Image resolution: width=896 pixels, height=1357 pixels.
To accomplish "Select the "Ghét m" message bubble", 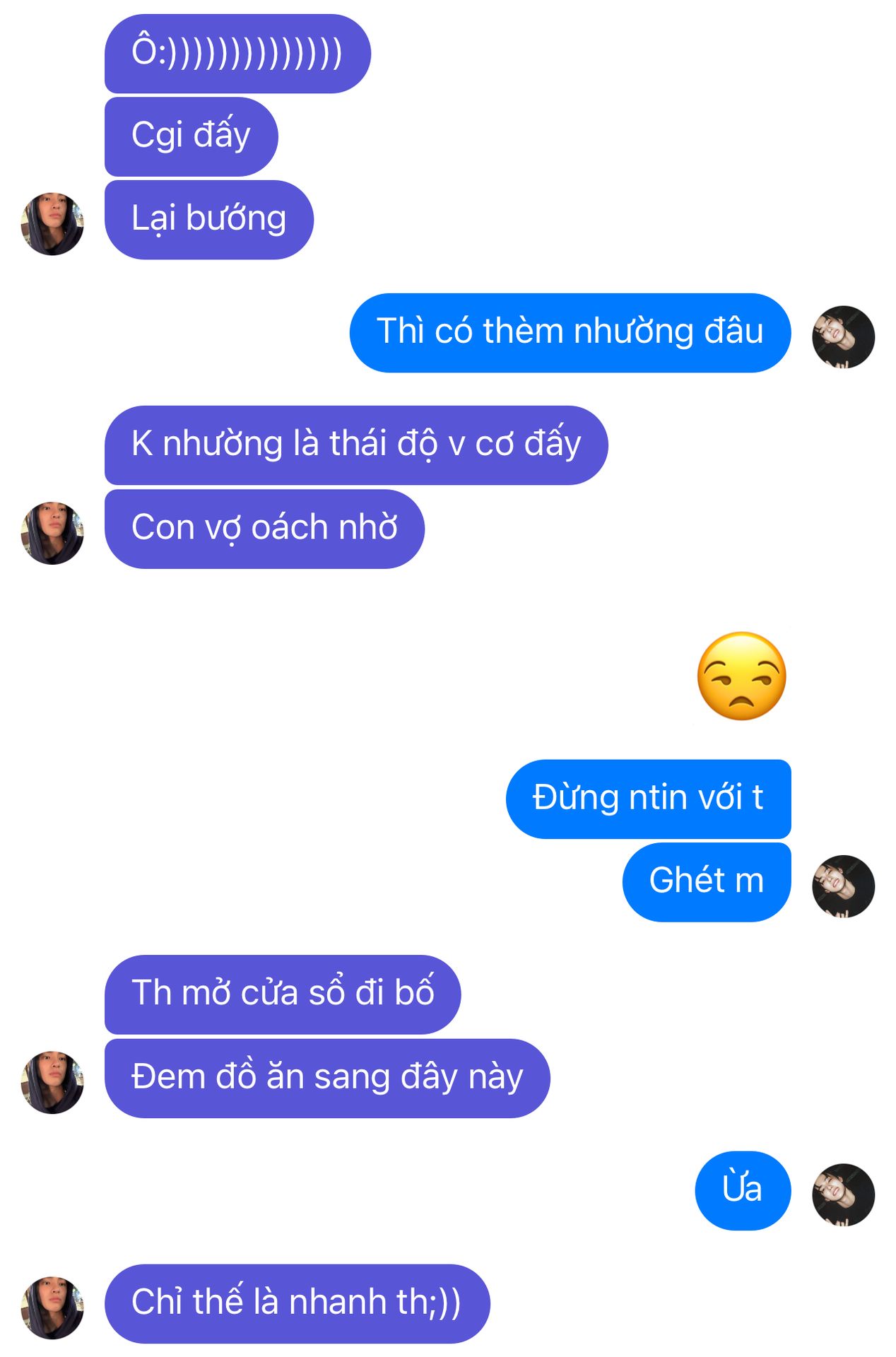I will coord(706,881).
